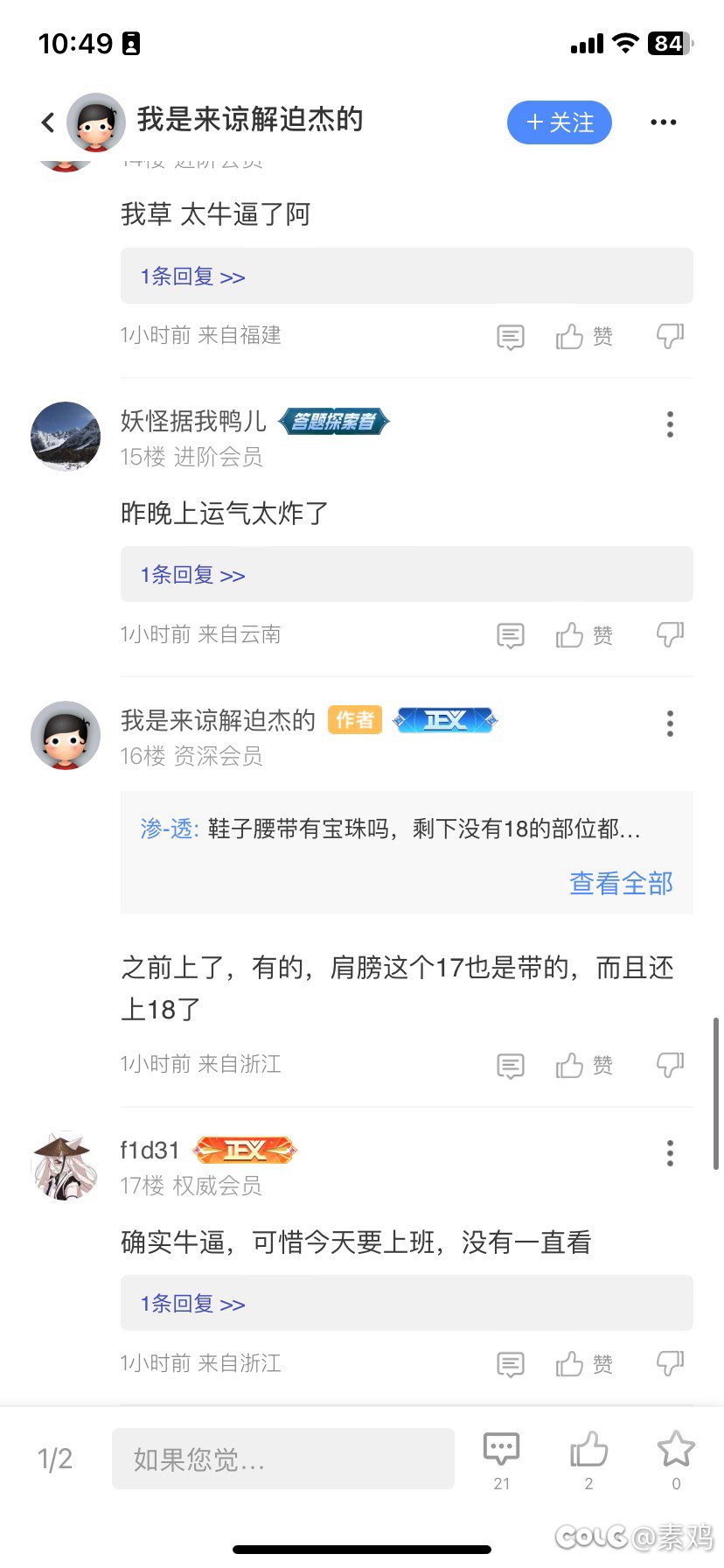Viewport: 724px width, 1568px height.
Task: Go back using the top-left arrow
Action: (48, 122)
